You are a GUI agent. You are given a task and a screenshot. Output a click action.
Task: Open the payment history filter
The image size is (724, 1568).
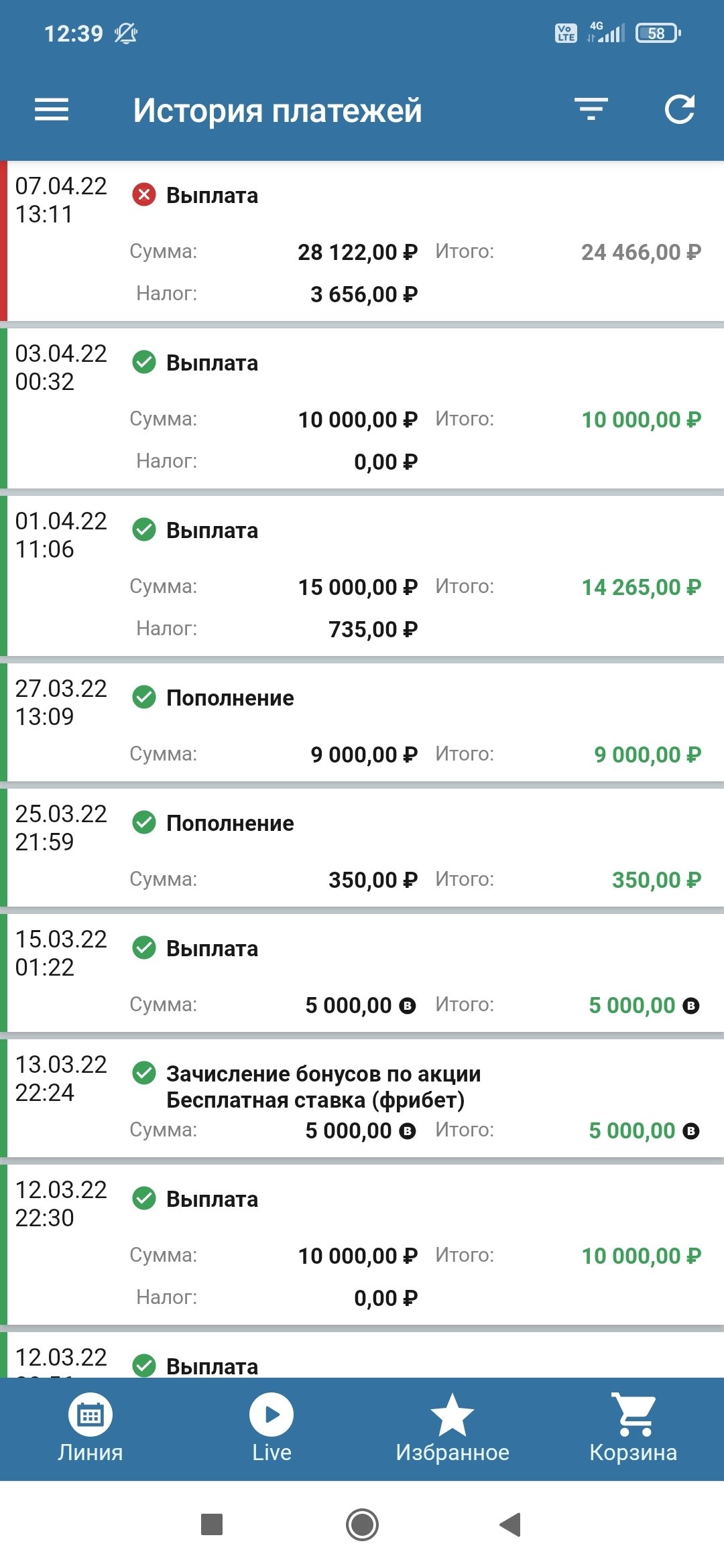click(x=591, y=110)
